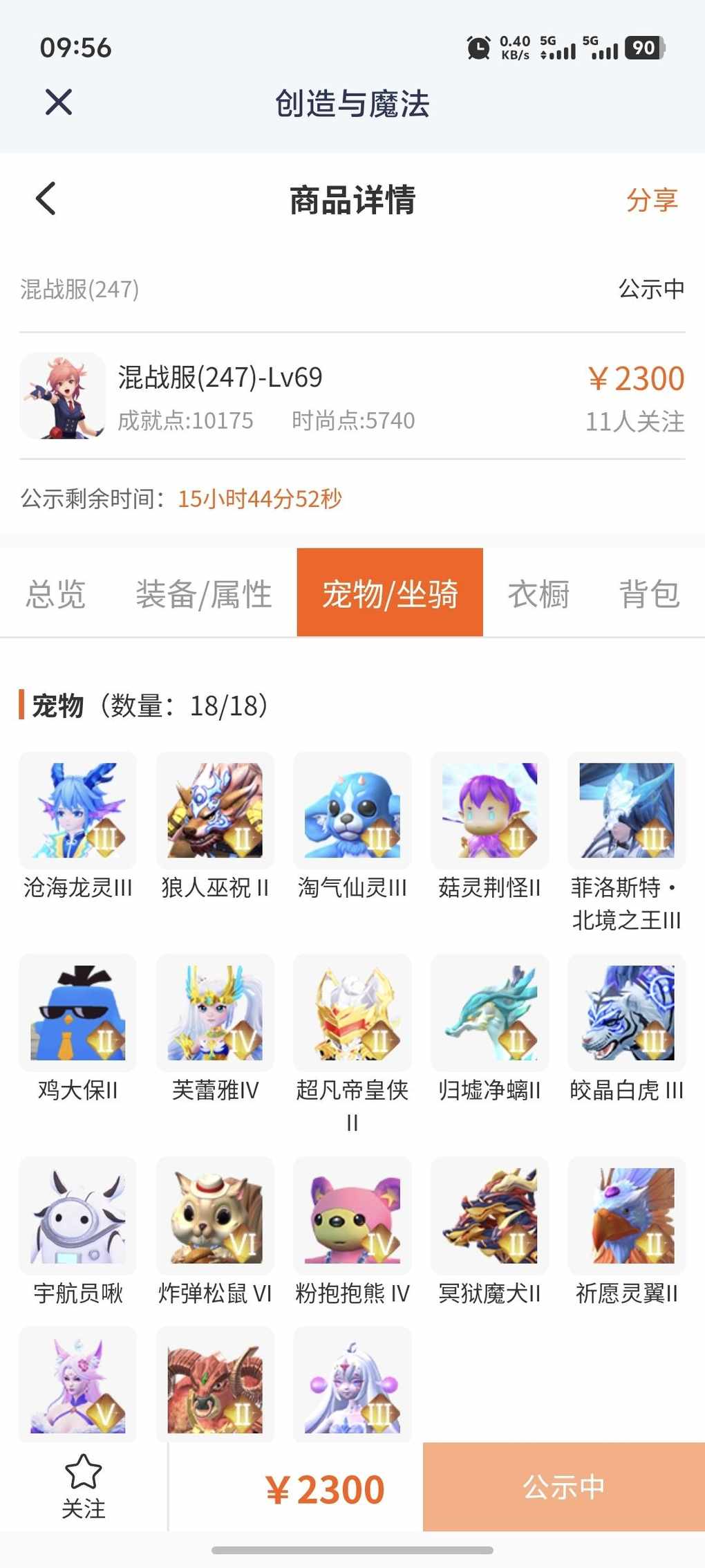View 皎晶白虎 III pet details
The height and width of the screenshot is (1568, 705).
(626, 1013)
